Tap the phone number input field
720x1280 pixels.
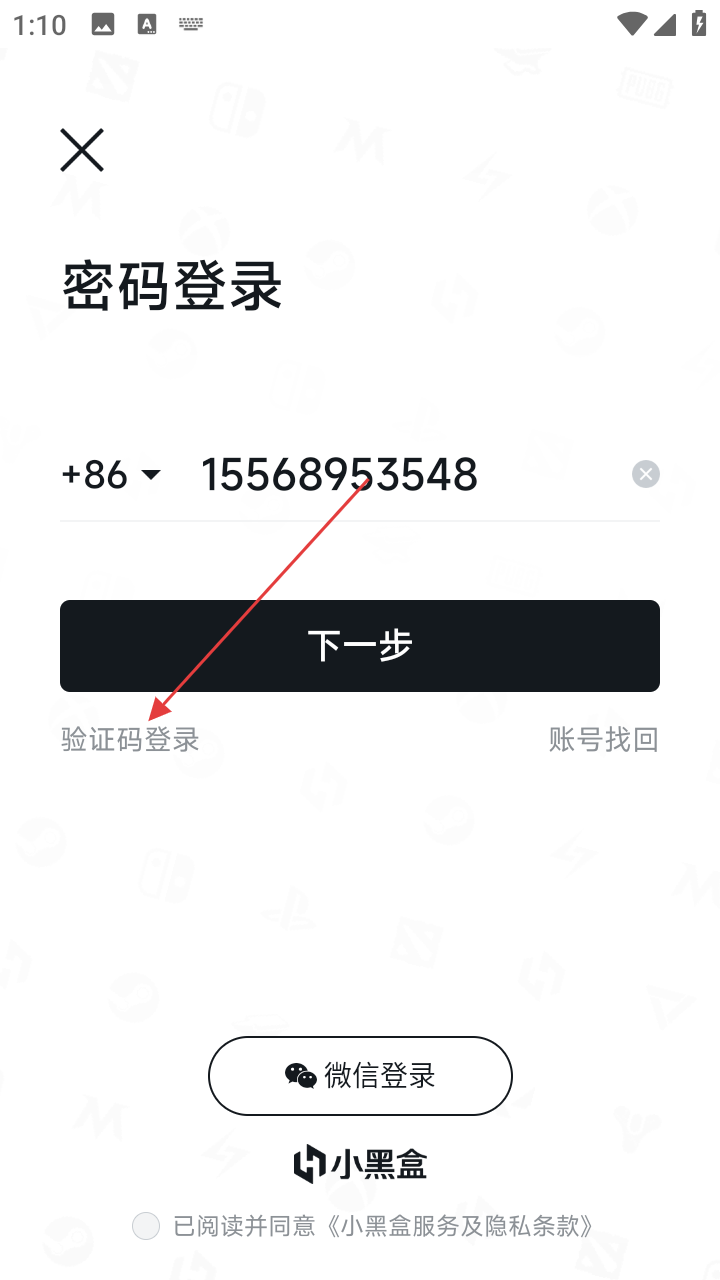[400, 474]
